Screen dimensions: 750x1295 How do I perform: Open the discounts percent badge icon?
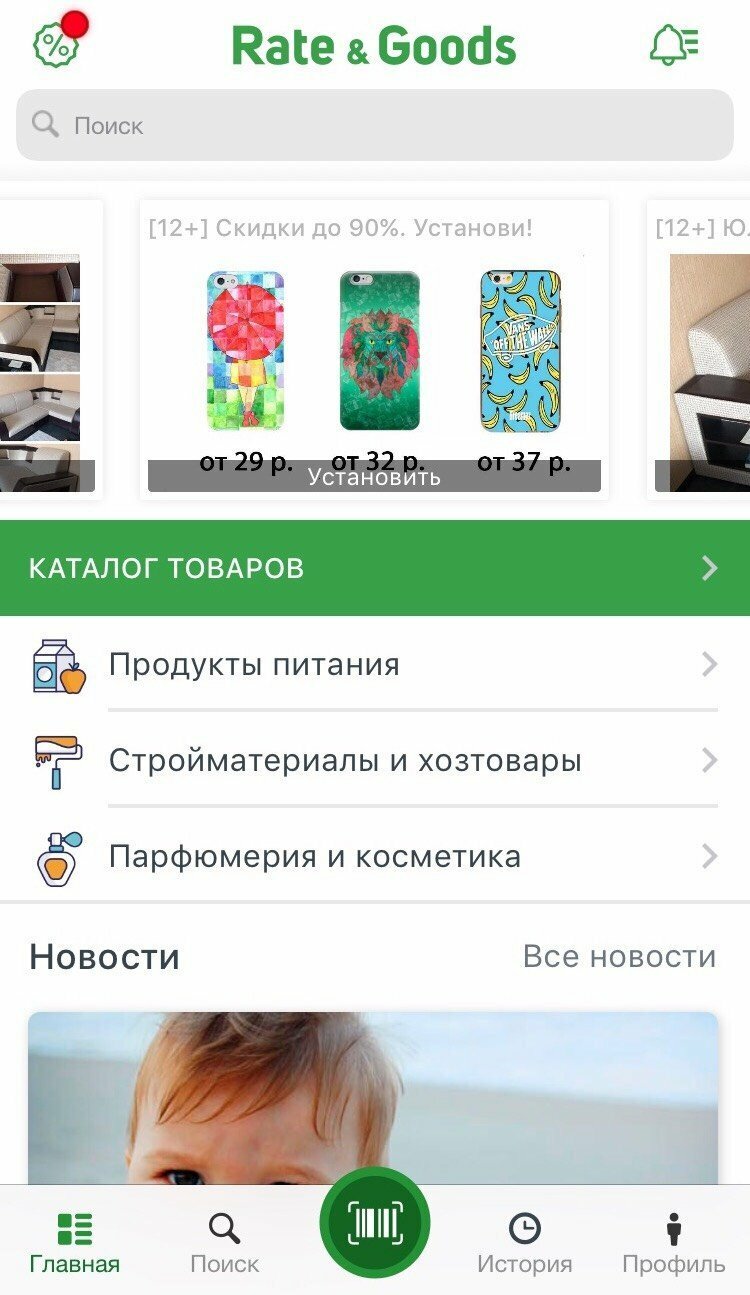click(56, 45)
